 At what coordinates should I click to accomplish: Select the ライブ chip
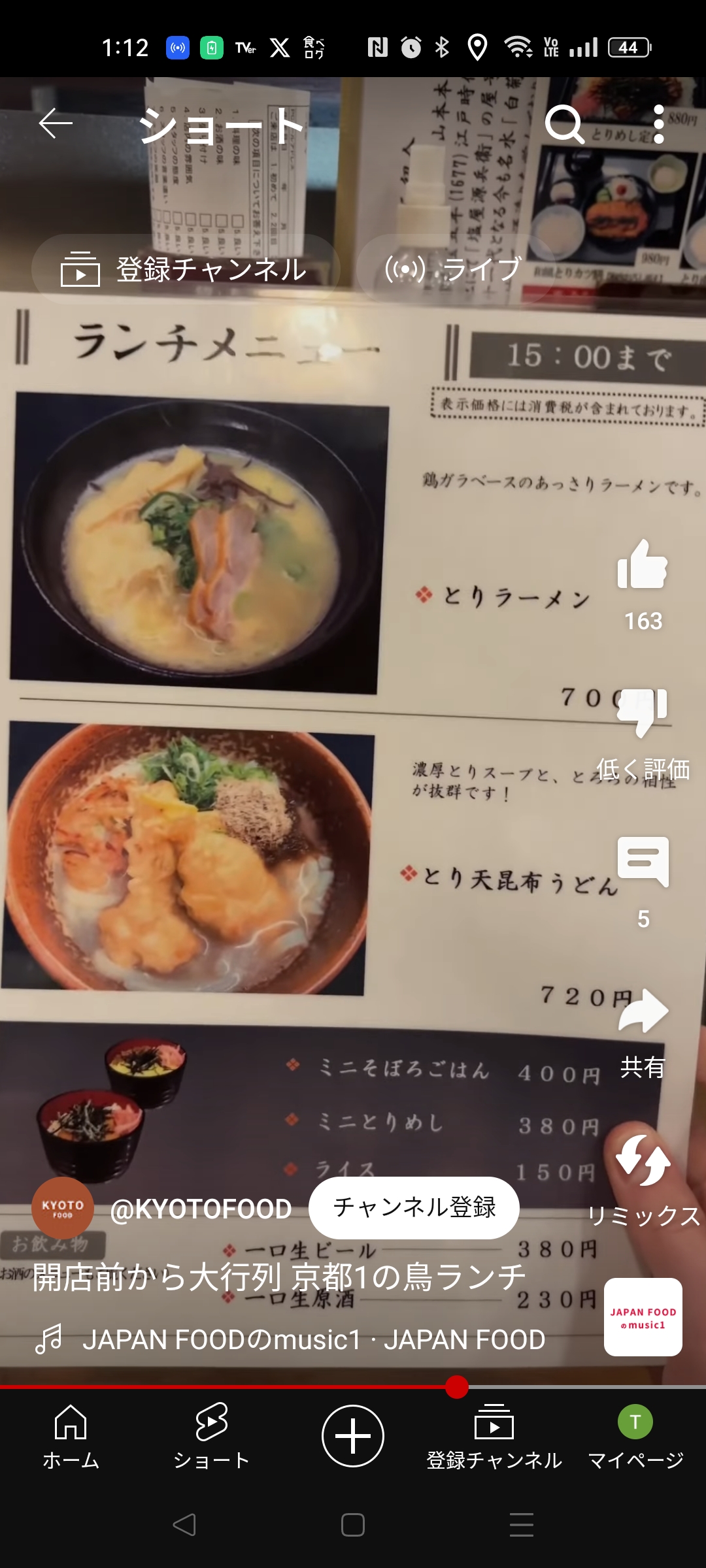pos(454,269)
